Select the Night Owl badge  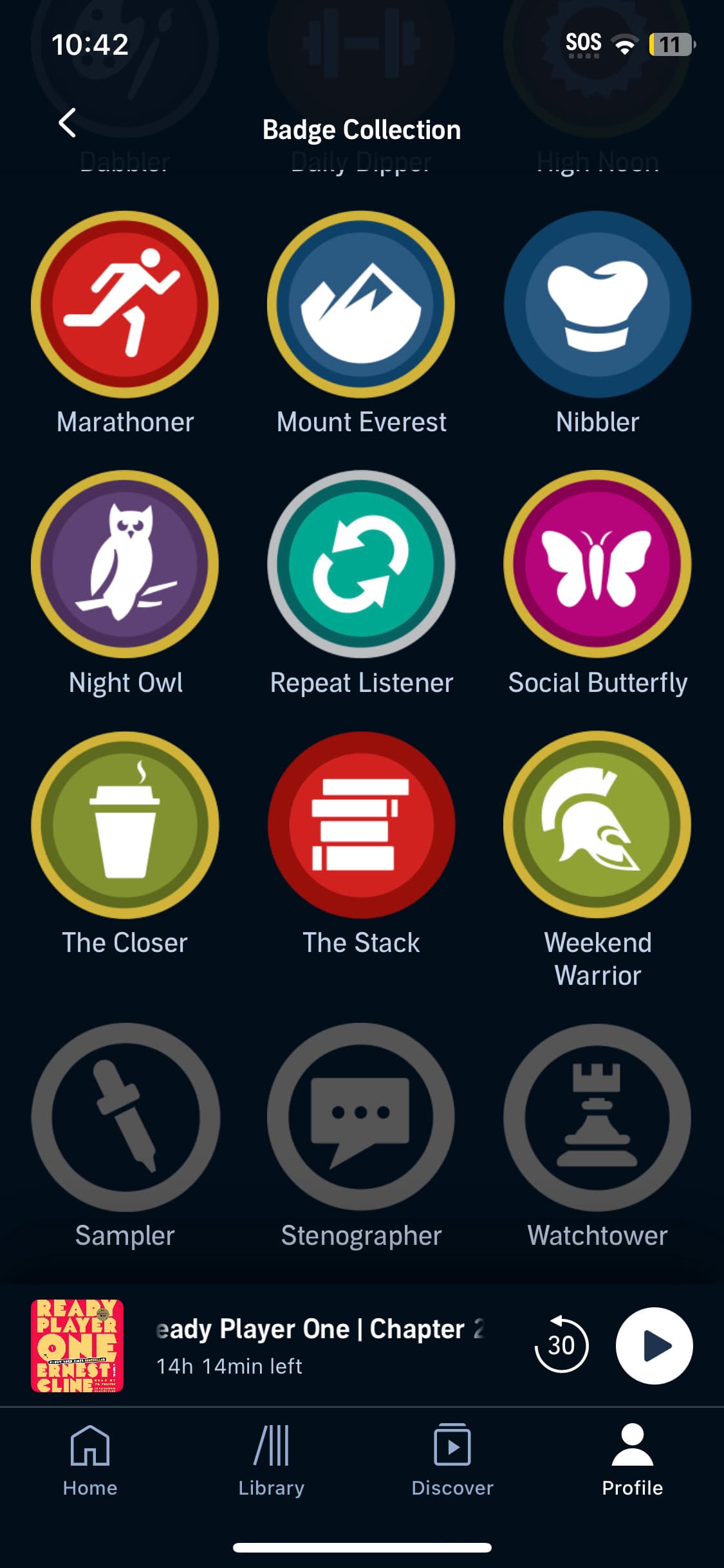125,565
